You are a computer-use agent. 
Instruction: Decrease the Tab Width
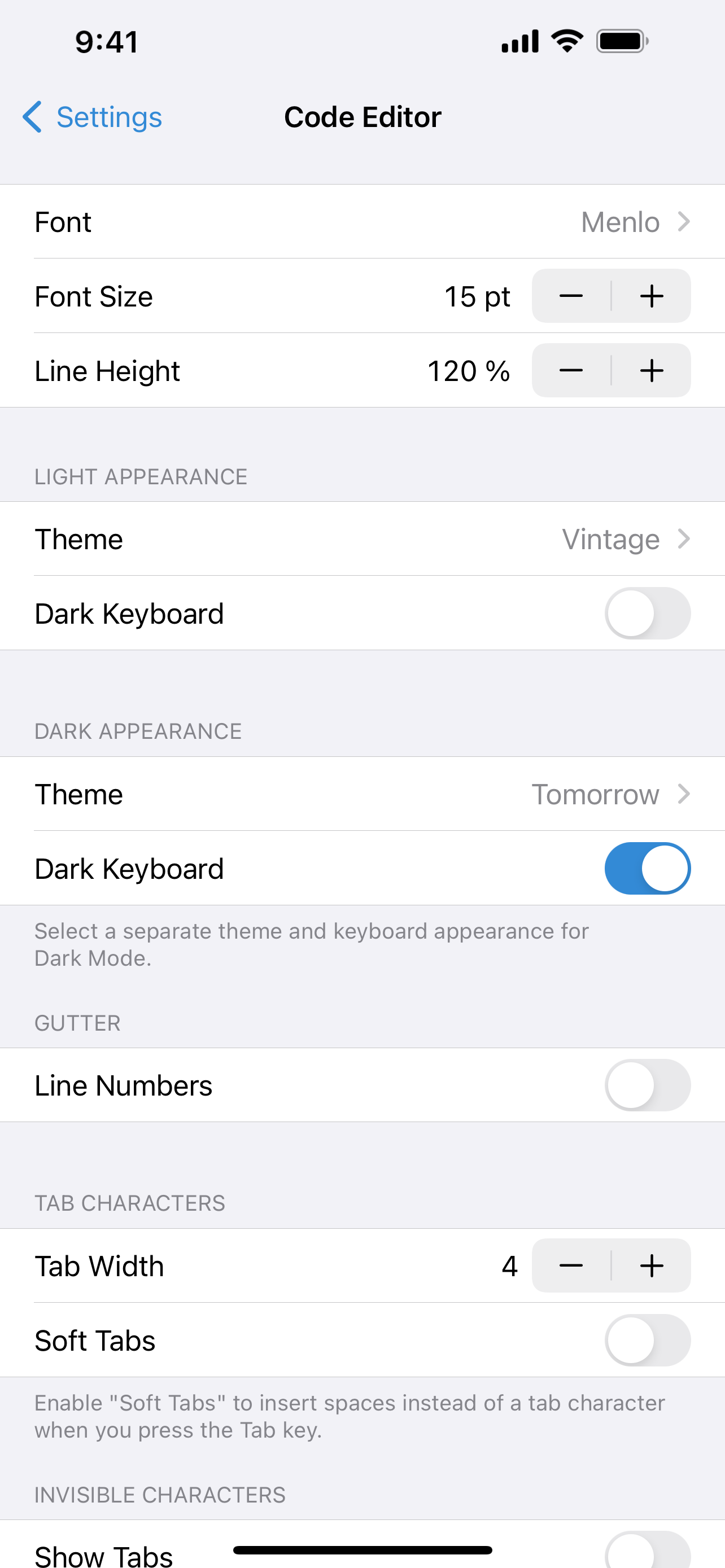pyautogui.click(x=571, y=1265)
